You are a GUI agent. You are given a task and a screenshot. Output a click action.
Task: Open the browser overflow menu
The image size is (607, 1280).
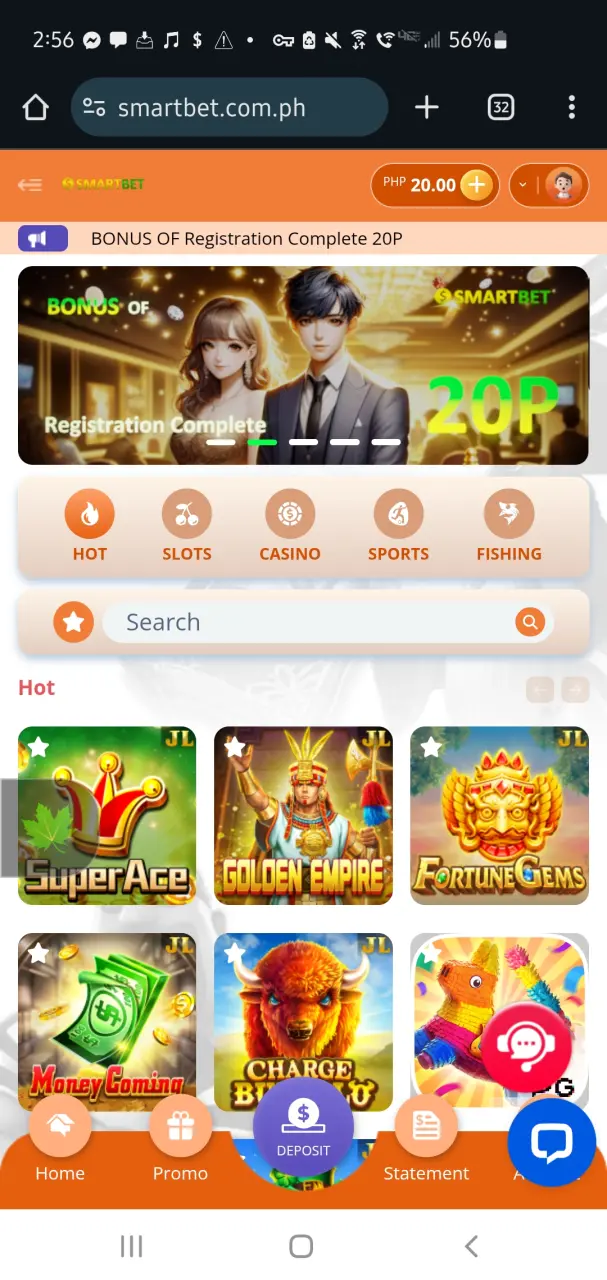coord(571,107)
